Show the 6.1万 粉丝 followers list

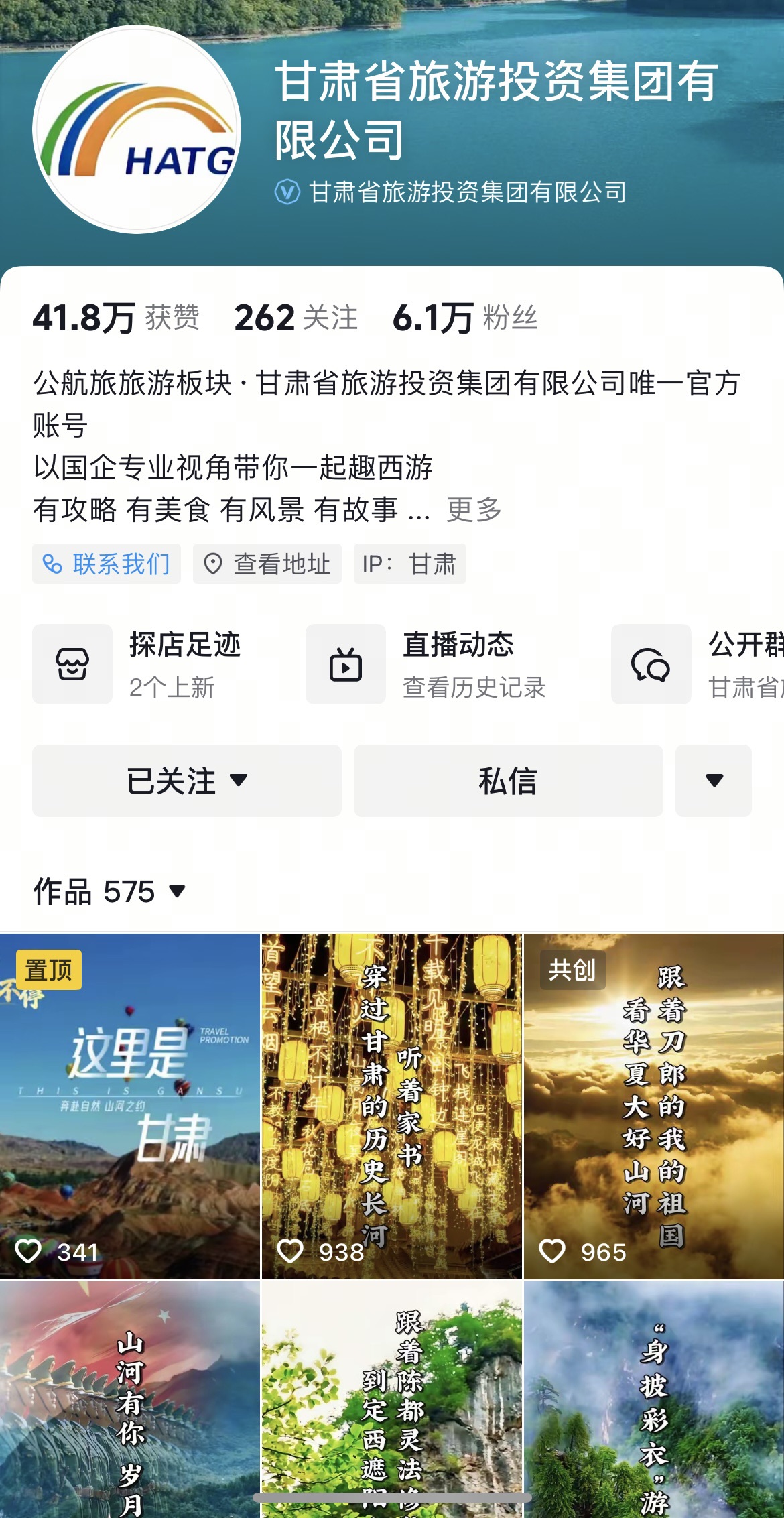point(465,318)
